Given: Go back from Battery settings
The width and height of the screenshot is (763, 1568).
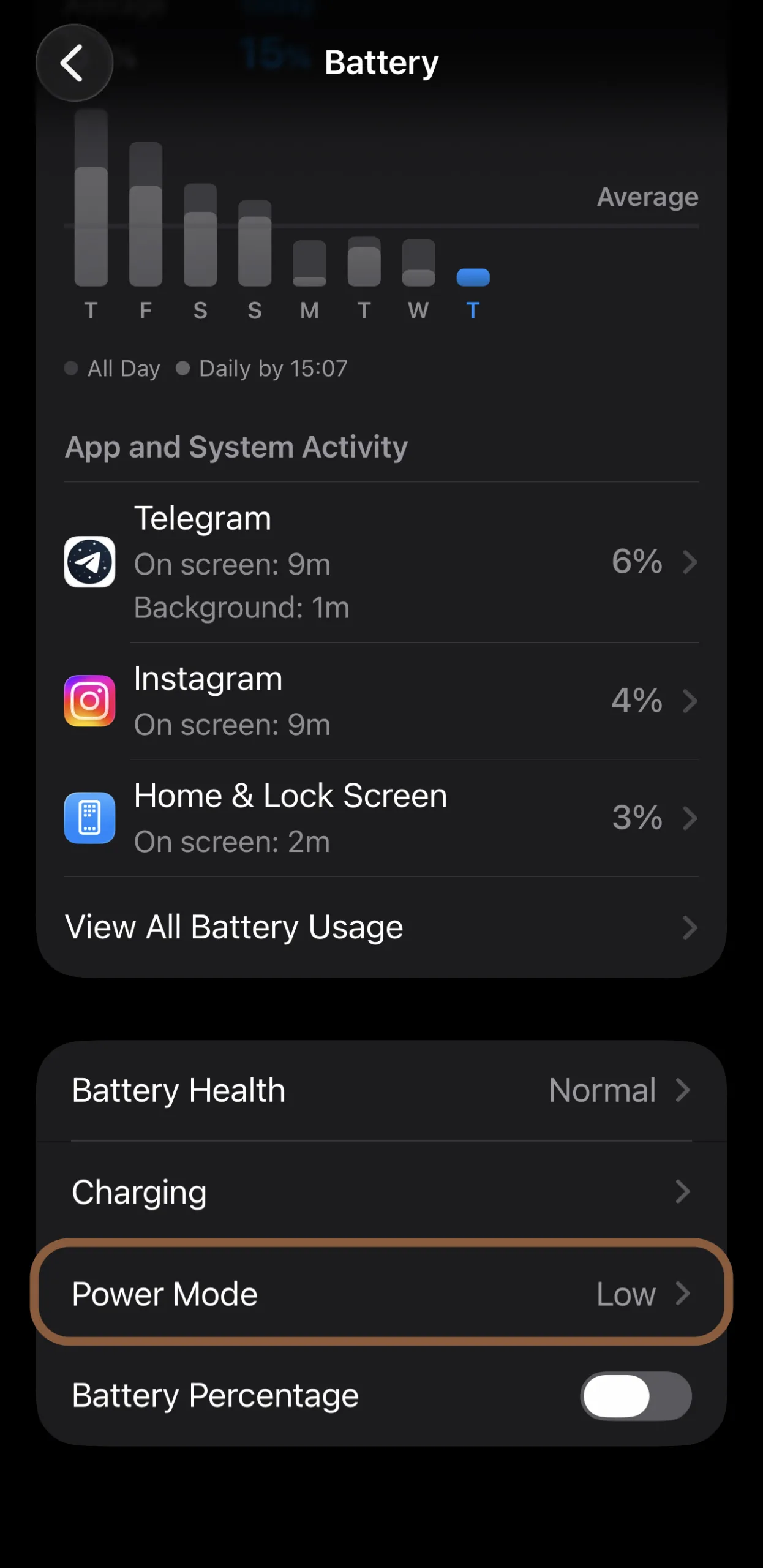Looking at the screenshot, I should 74,63.
